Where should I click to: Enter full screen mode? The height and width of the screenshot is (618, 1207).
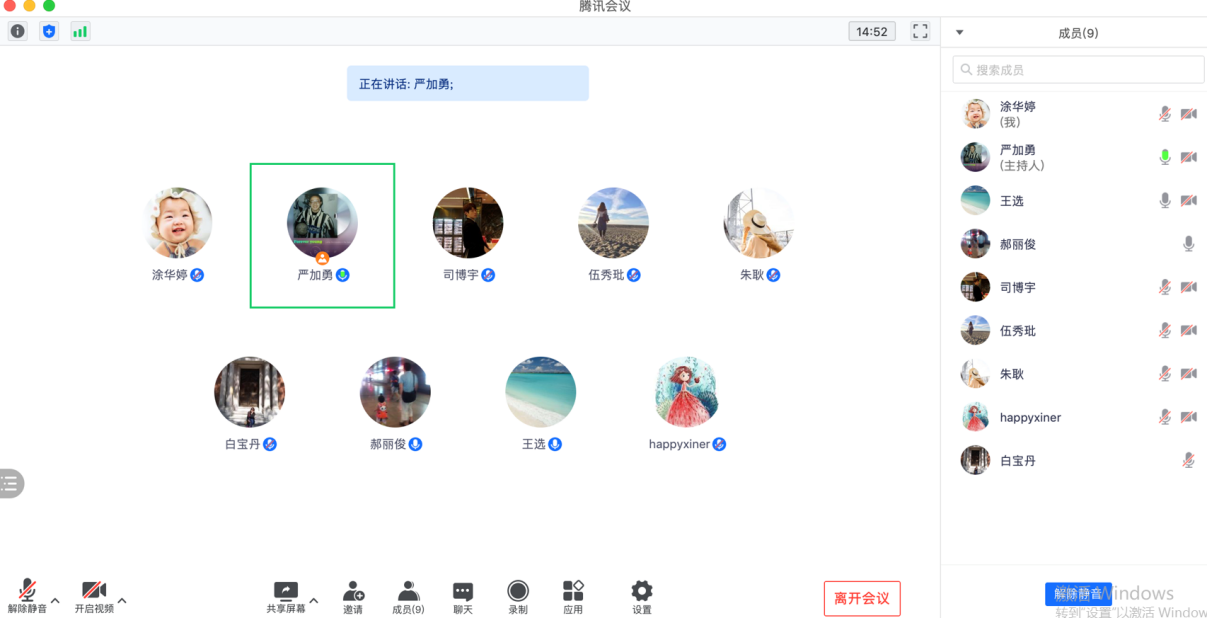(x=920, y=31)
